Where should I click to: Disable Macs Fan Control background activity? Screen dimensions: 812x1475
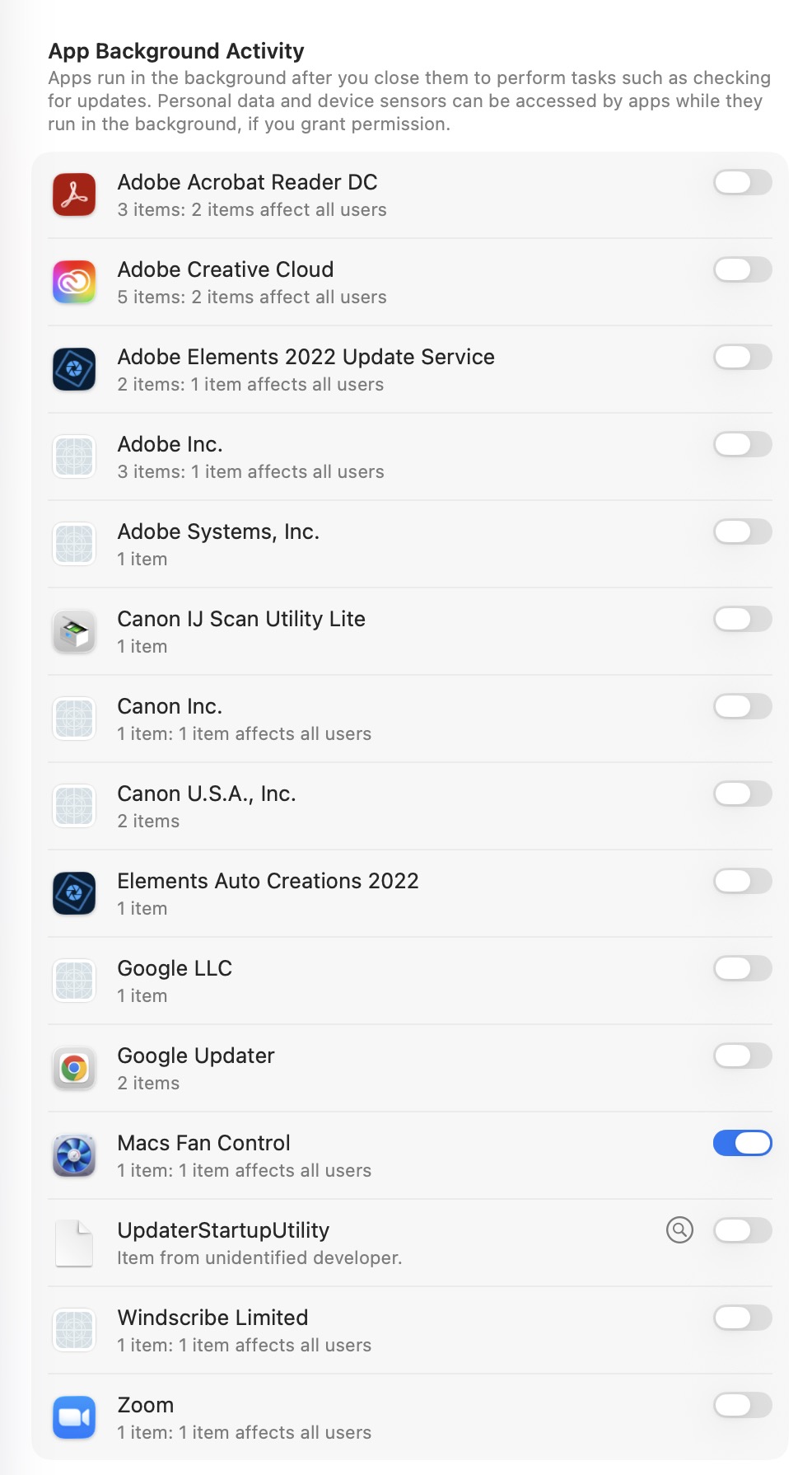(742, 1143)
